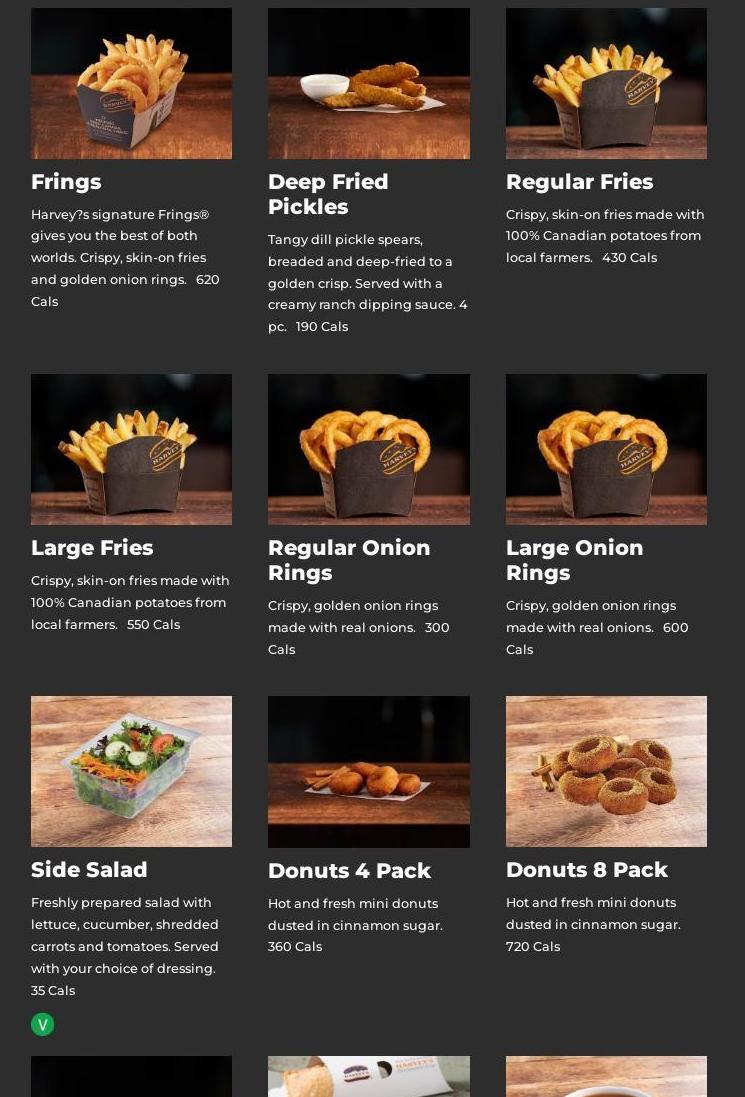
Task: Choose Regular Onion Rings
Action: tap(368, 449)
